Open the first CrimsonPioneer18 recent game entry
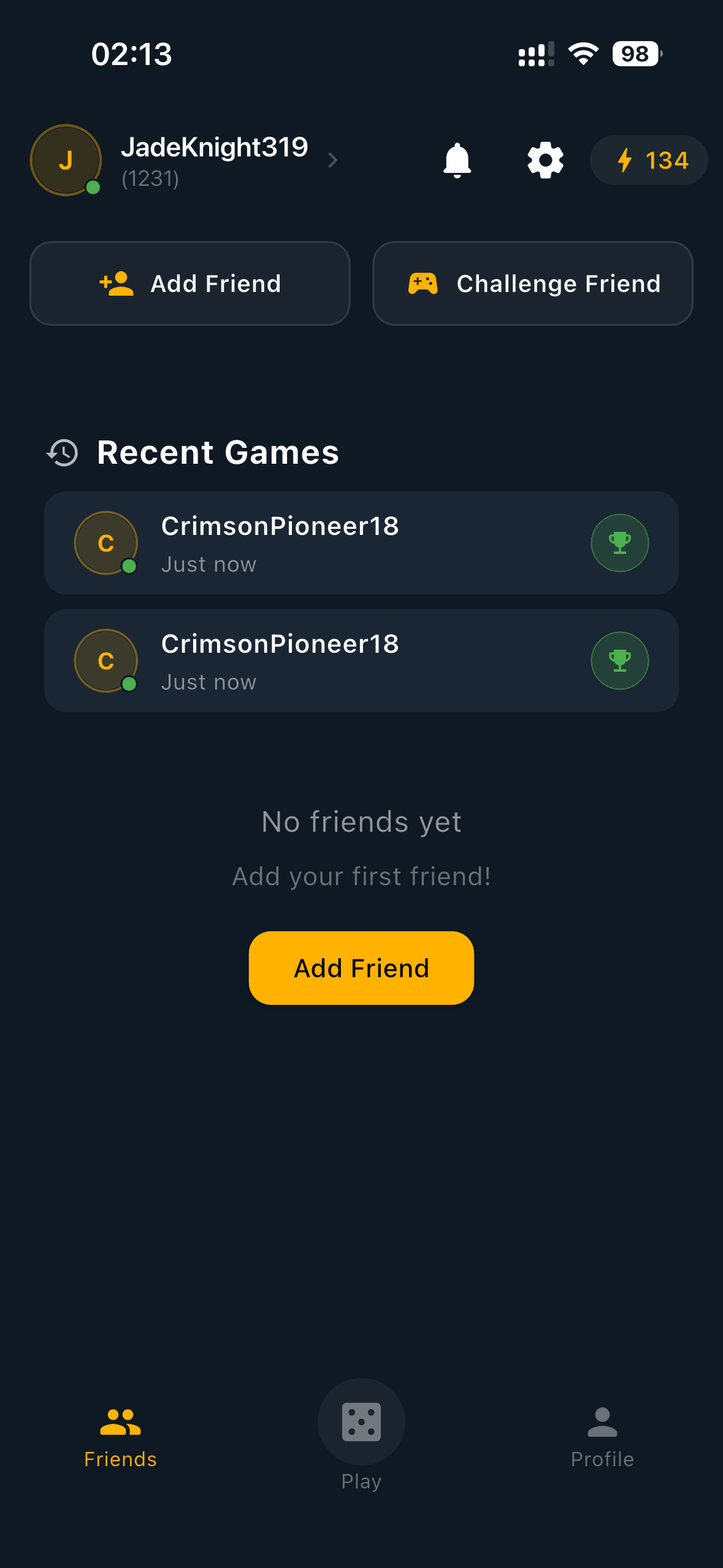723x1568 pixels. pyautogui.click(x=361, y=543)
